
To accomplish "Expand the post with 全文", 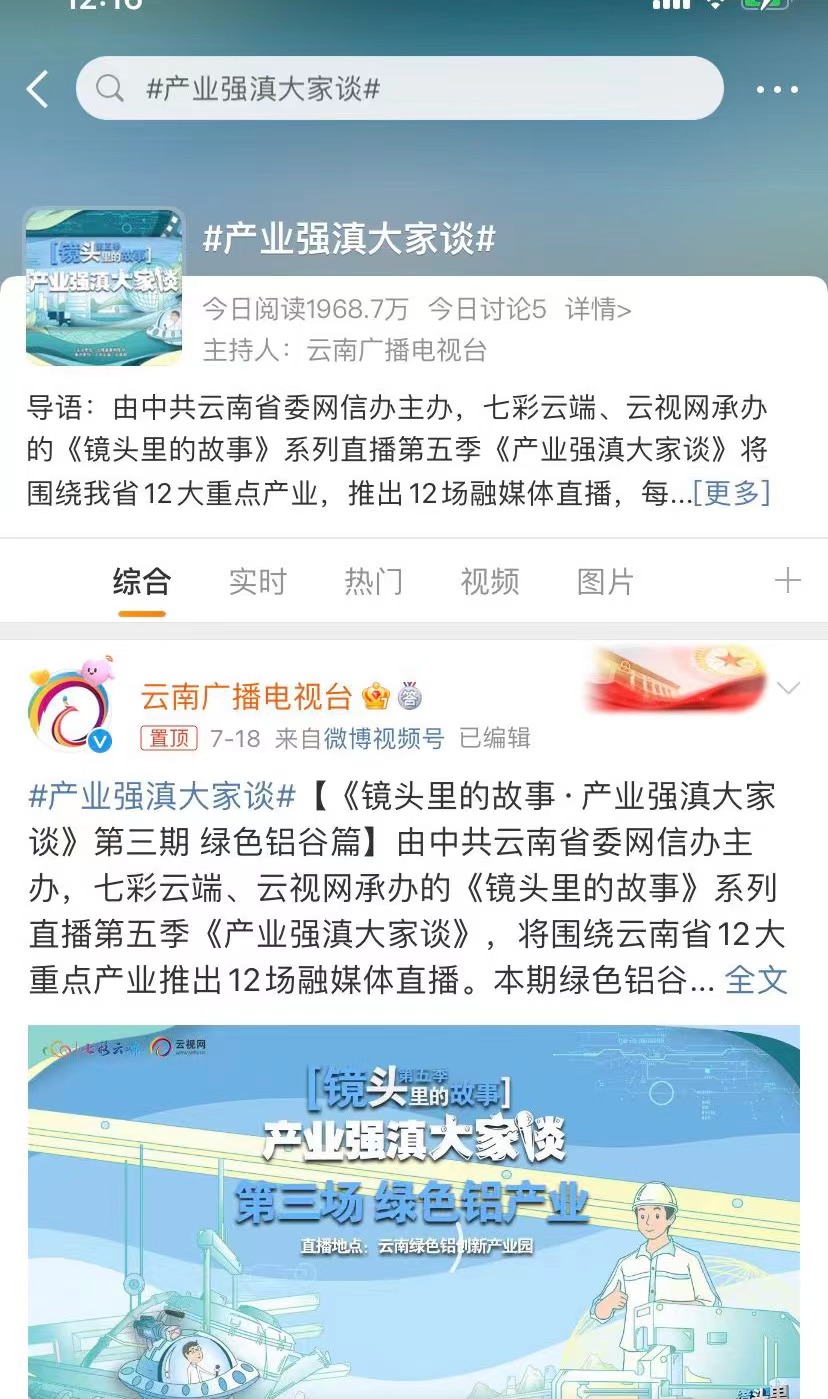I will [x=756, y=979].
